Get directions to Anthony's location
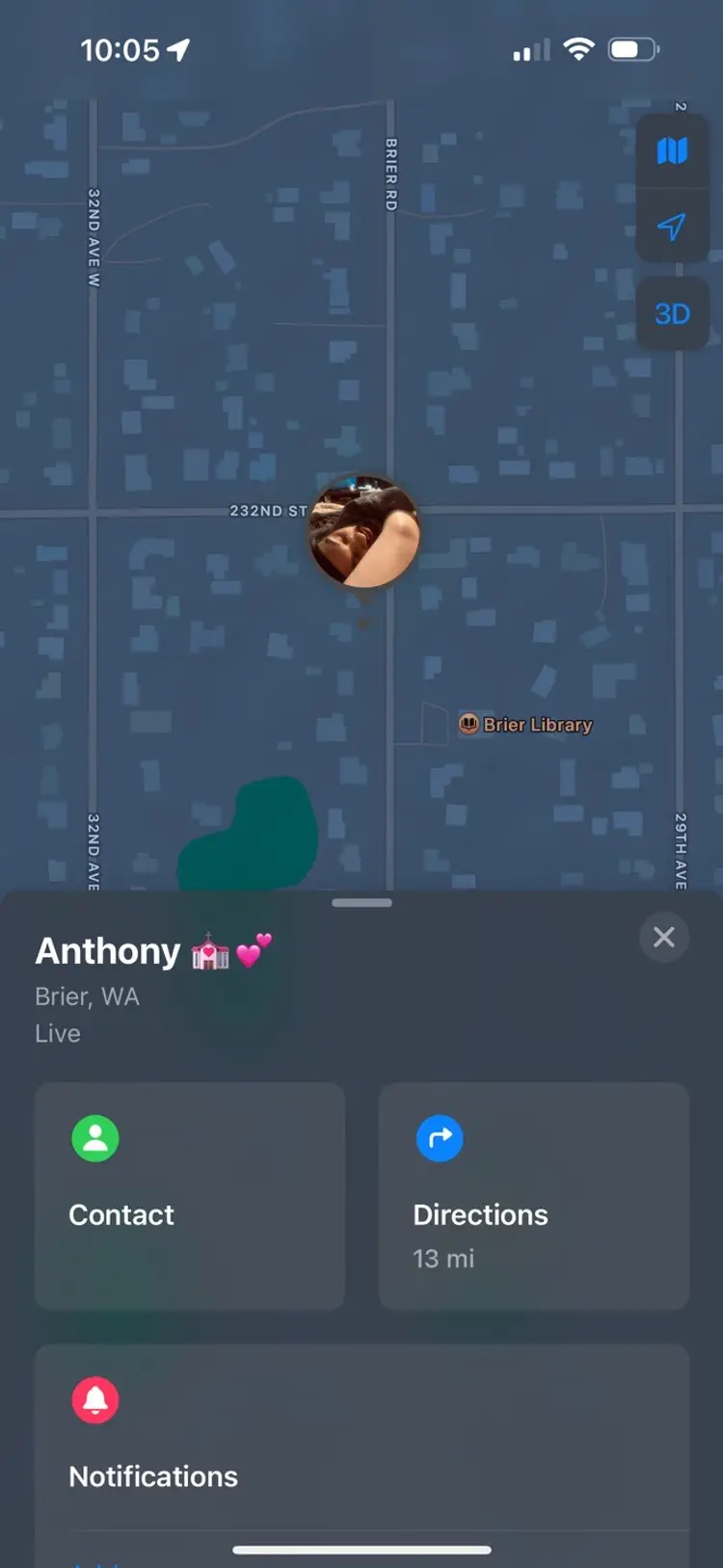This screenshot has height=1568, width=723. coord(534,1195)
